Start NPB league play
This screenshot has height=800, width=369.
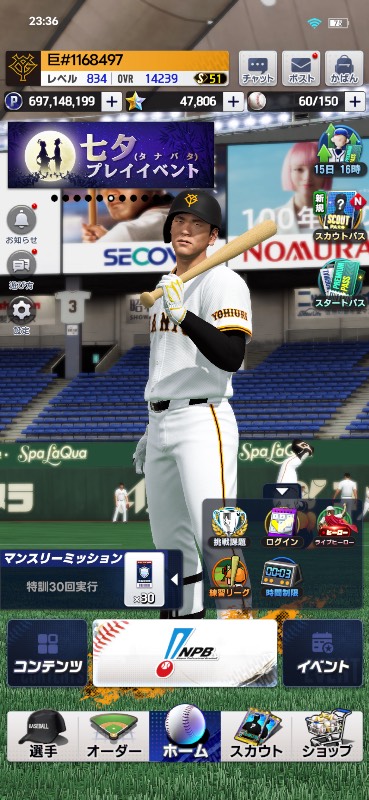click(x=185, y=653)
